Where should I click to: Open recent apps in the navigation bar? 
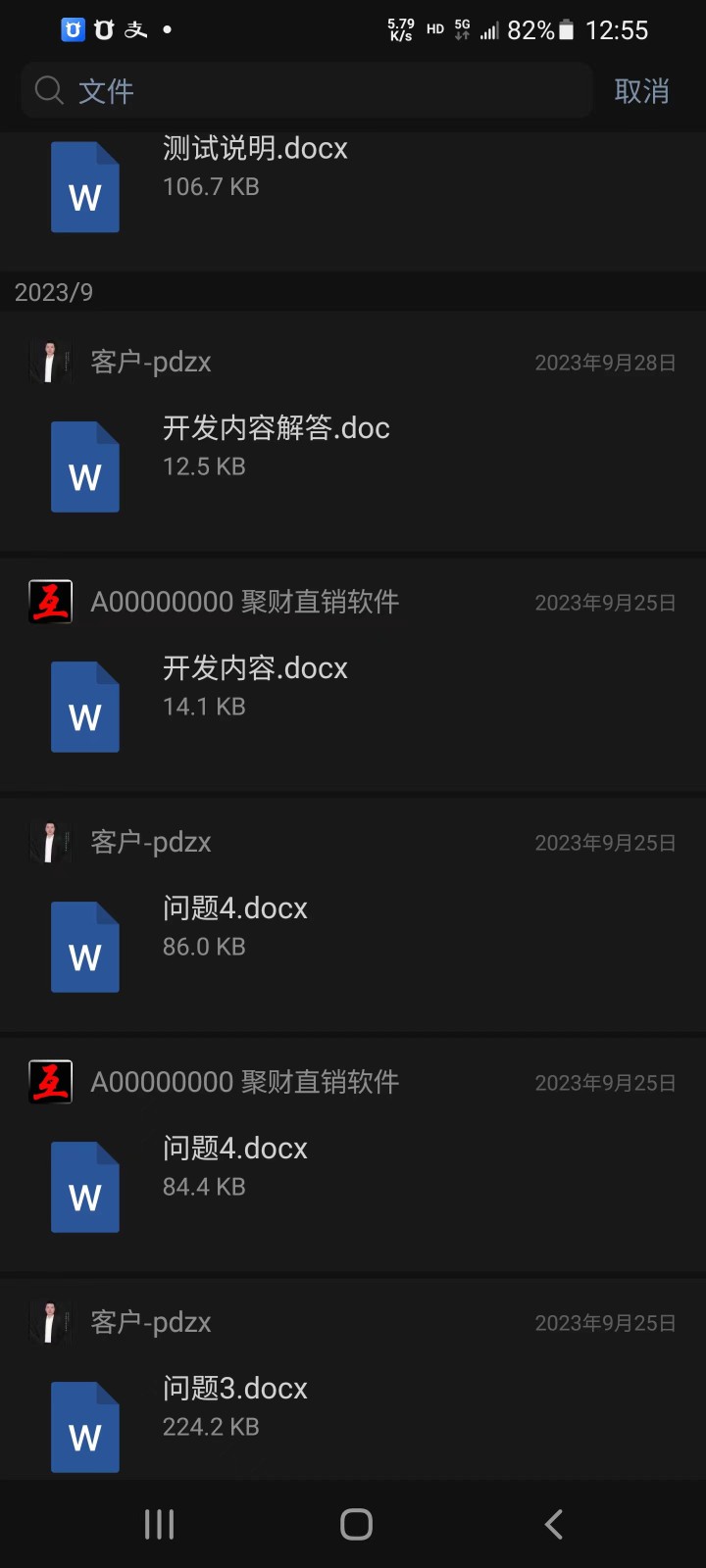159,1524
